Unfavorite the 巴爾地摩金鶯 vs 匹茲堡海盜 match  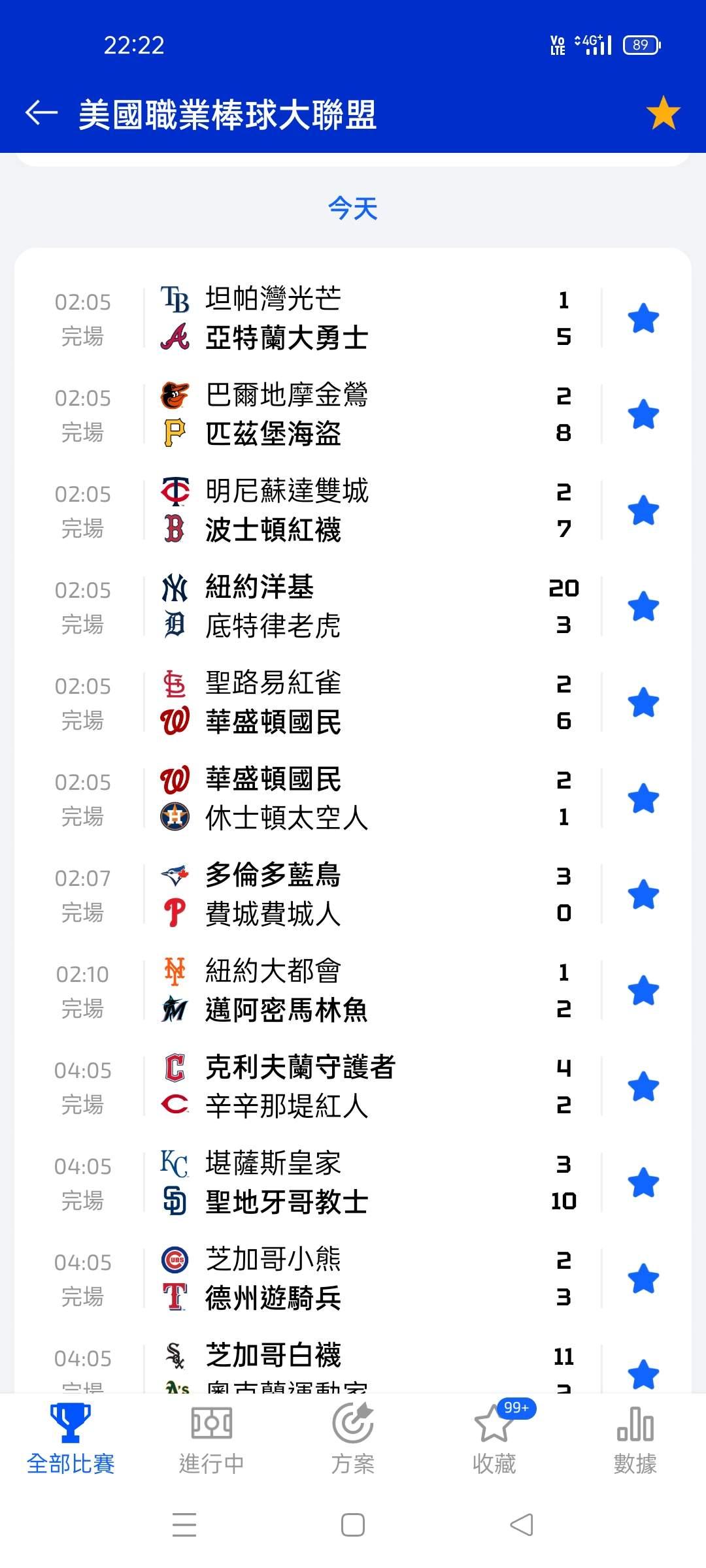(643, 415)
